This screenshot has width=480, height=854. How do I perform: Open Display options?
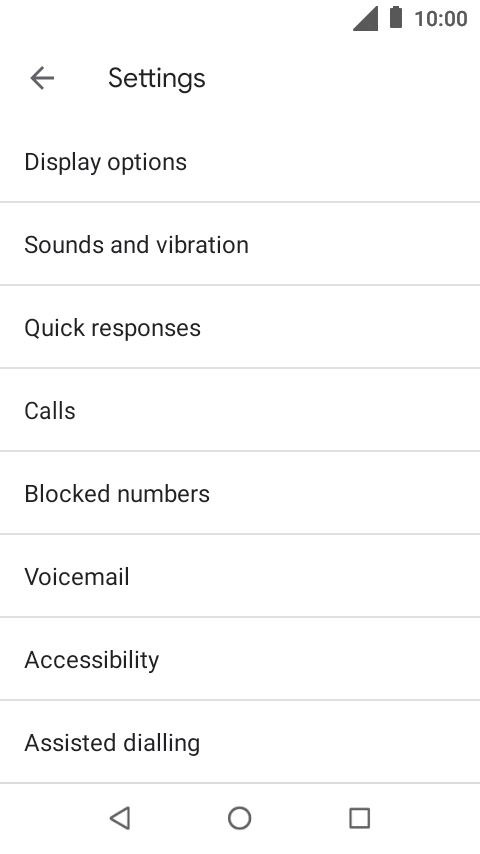pyautogui.click(x=240, y=161)
